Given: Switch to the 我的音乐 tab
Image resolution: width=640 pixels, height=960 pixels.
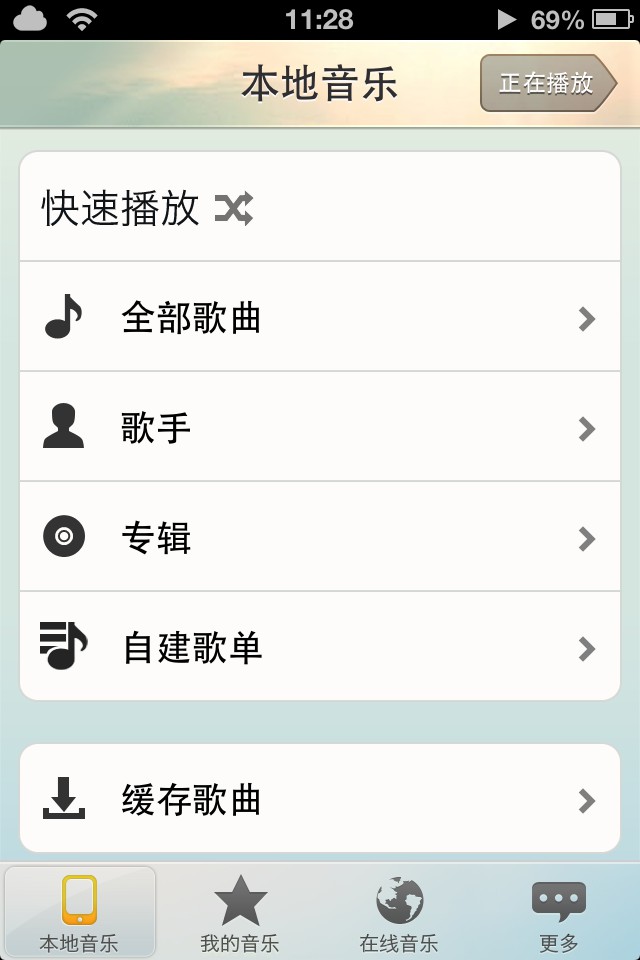Looking at the screenshot, I should pos(240,912).
